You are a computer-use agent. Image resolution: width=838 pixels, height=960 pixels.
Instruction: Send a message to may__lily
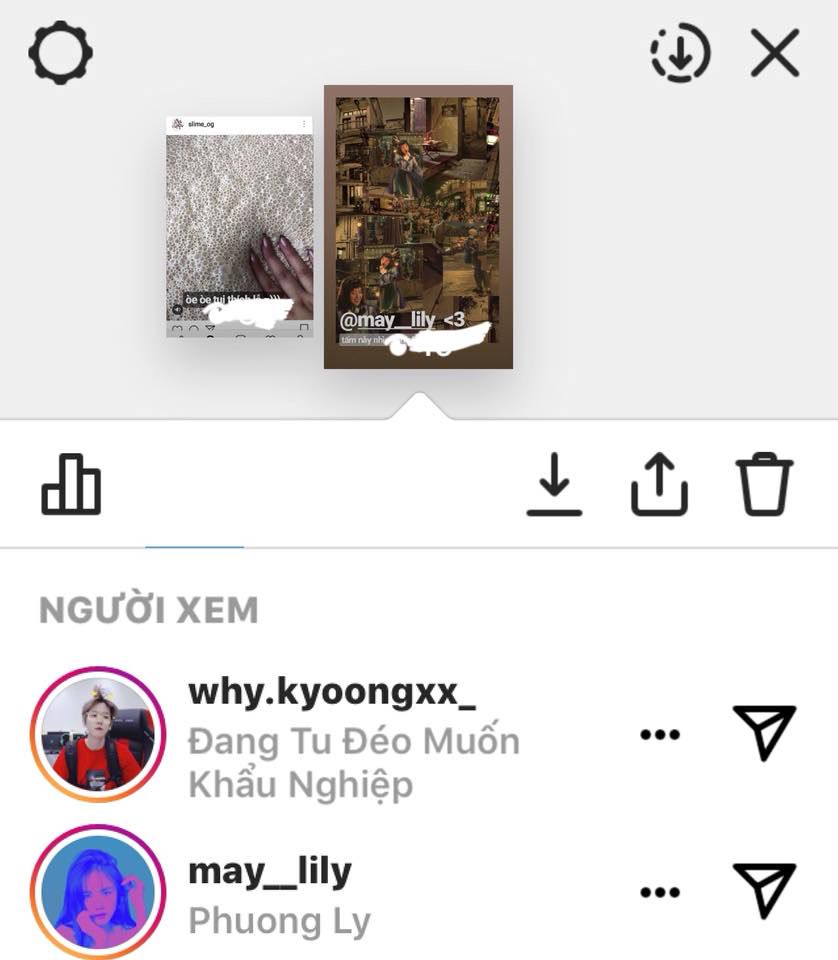tap(765, 889)
